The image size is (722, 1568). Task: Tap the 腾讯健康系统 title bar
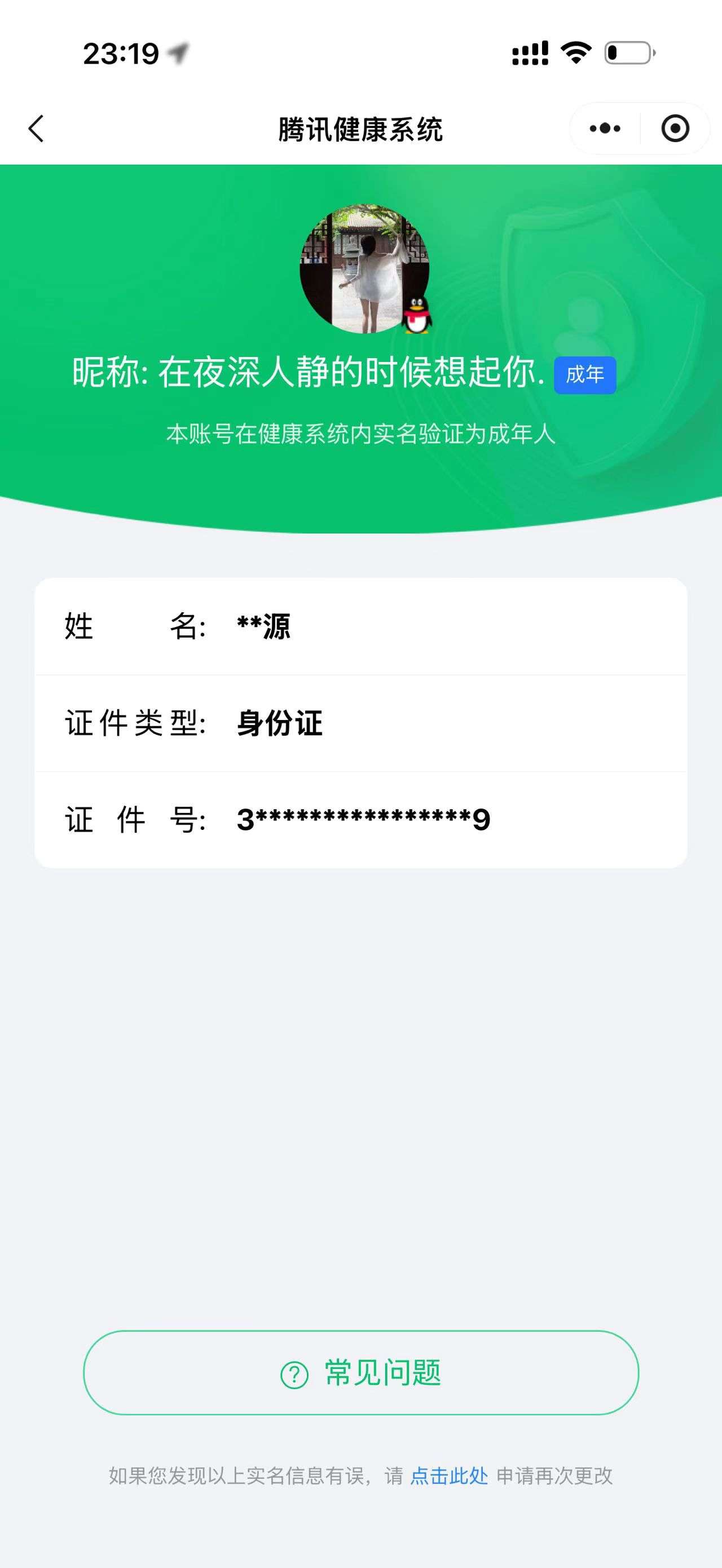point(361,128)
